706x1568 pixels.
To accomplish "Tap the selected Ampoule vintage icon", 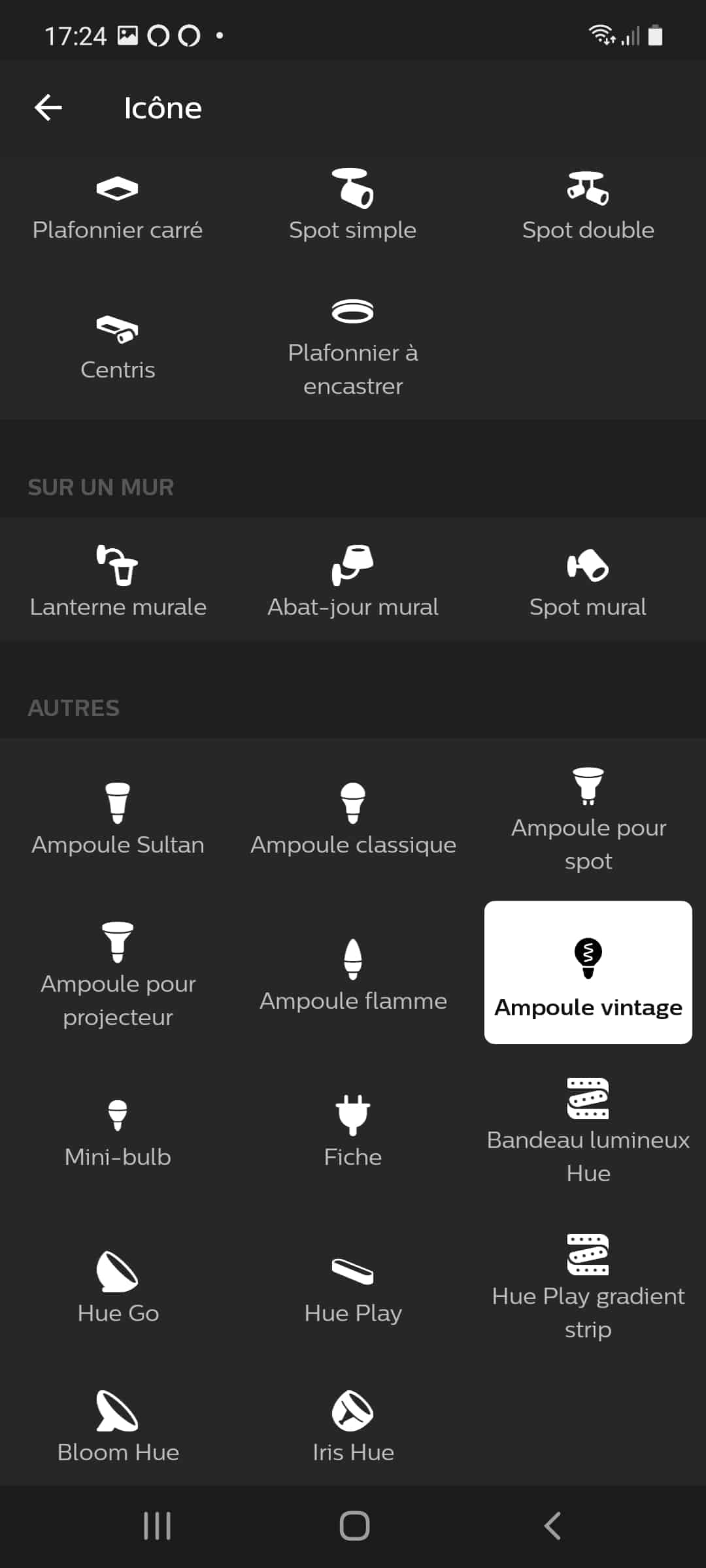I will (x=588, y=973).
